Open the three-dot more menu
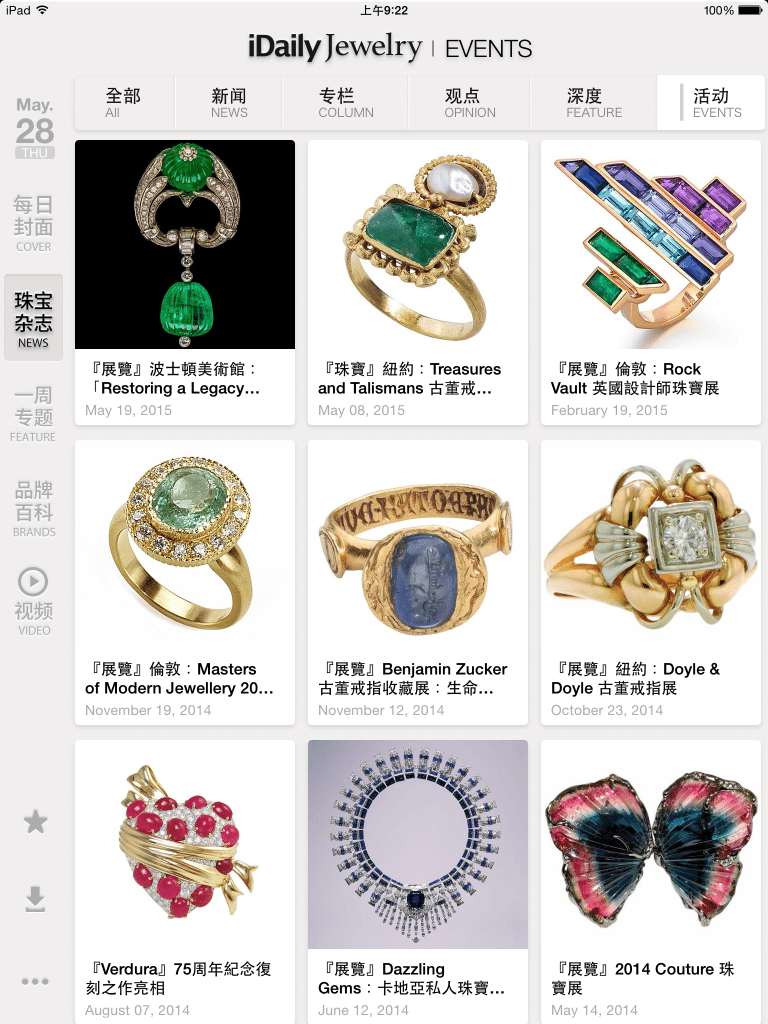 tap(35, 981)
